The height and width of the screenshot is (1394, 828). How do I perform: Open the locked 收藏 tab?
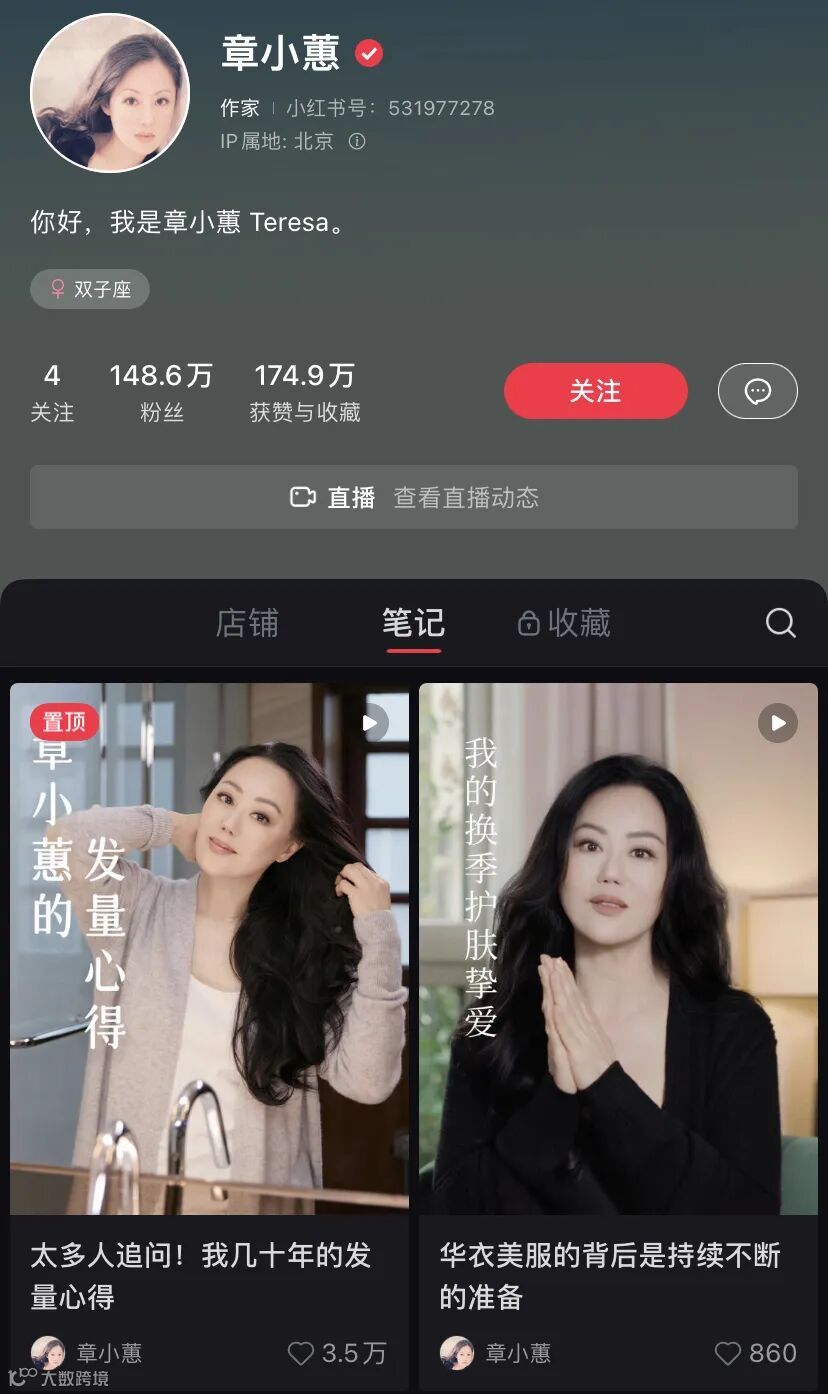[x=564, y=623]
